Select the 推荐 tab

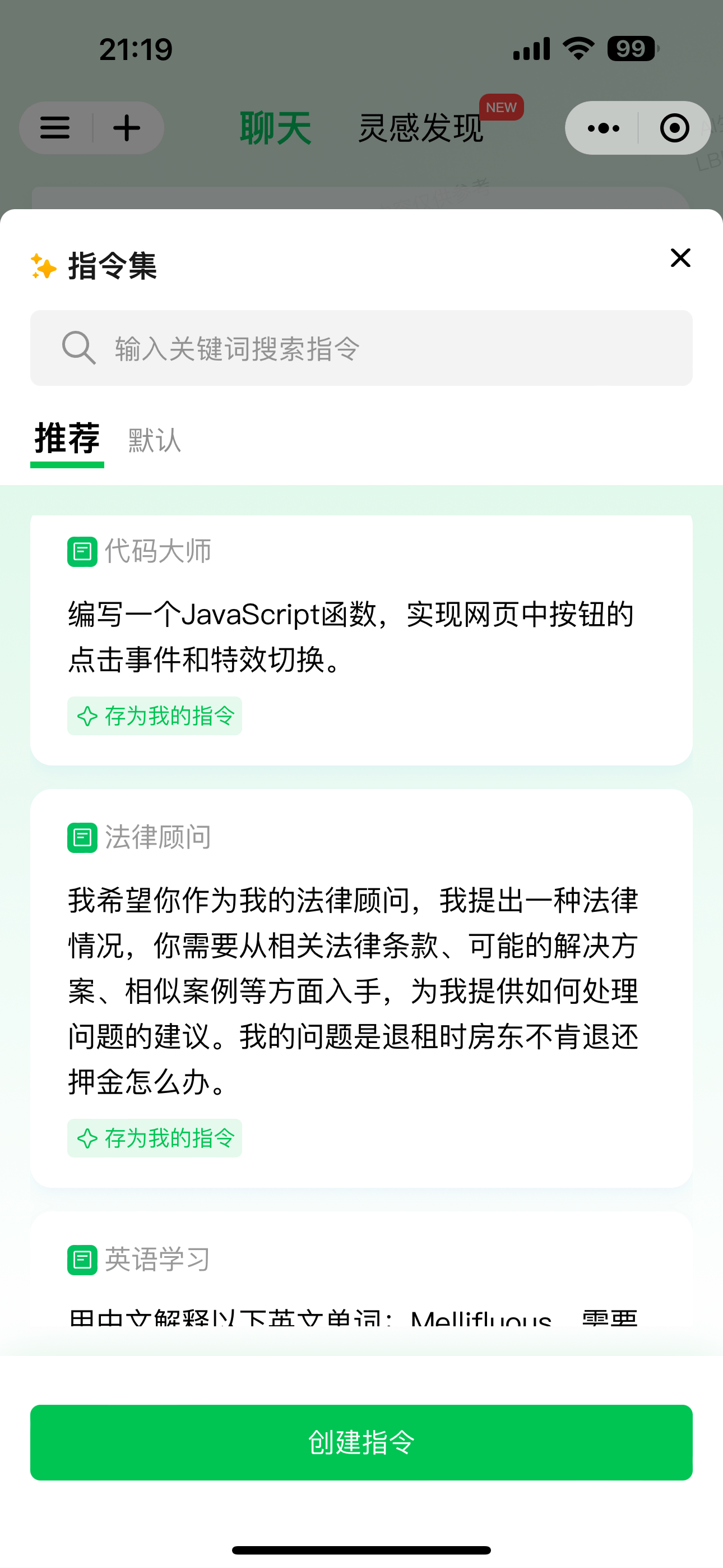67,439
